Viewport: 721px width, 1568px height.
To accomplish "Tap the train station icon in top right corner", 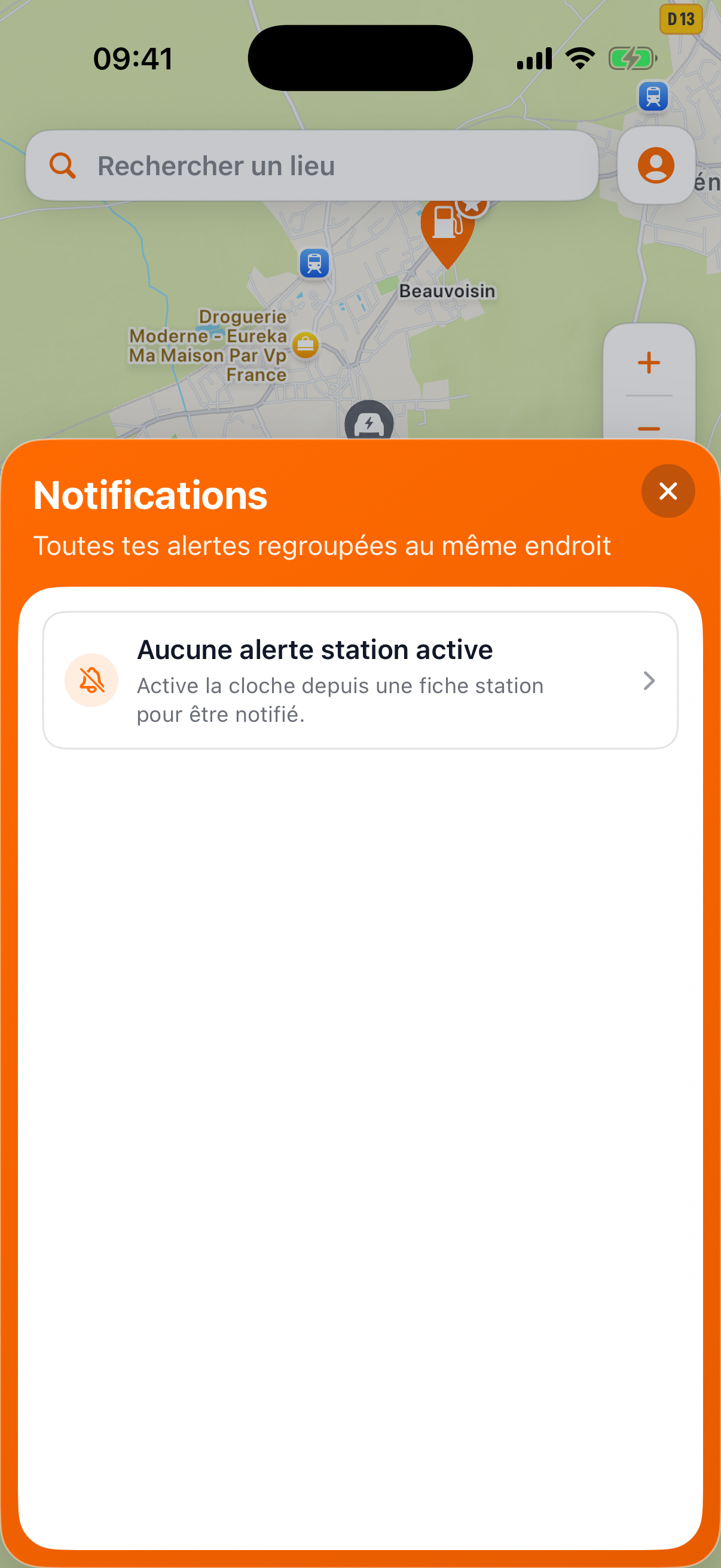I will tap(652, 96).
